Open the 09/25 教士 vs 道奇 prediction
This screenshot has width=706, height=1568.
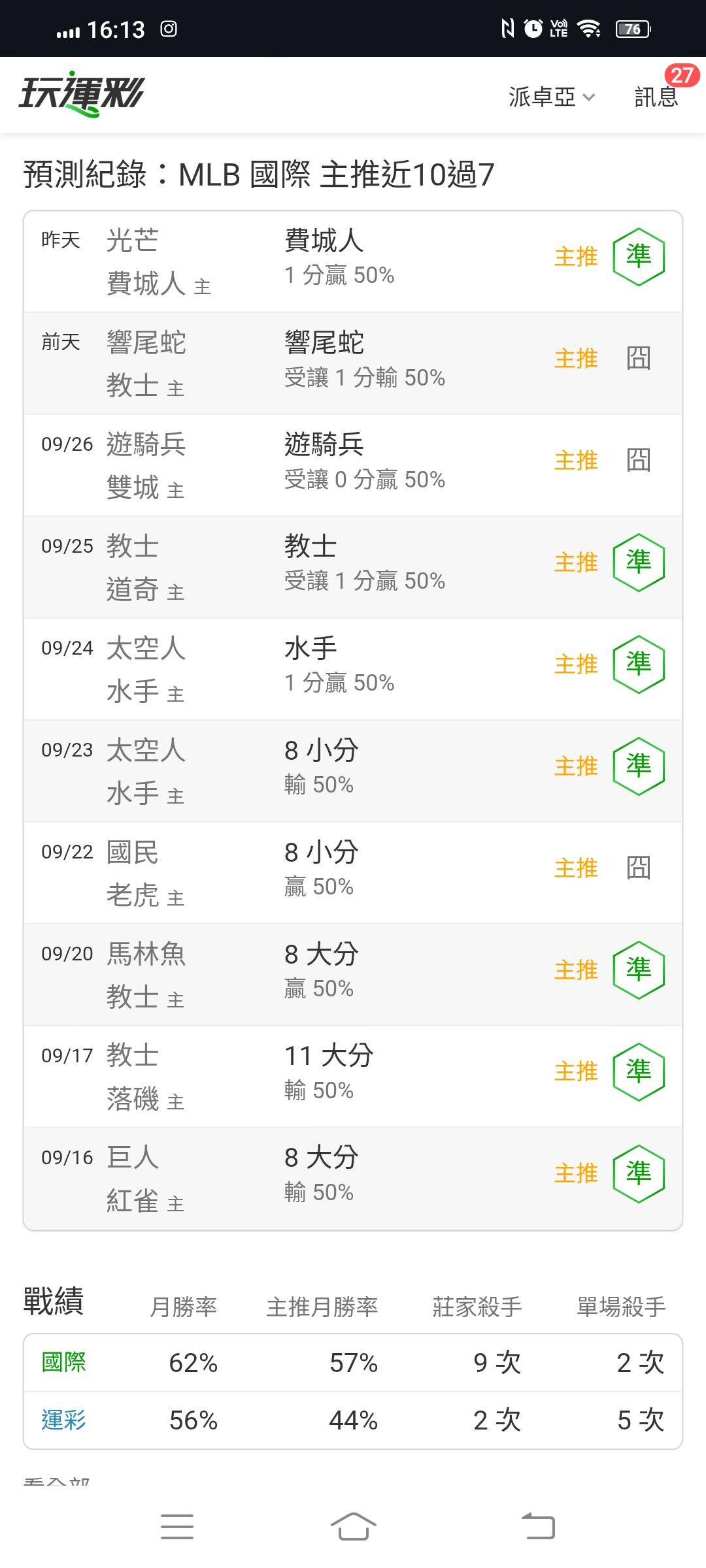point(353,567)
